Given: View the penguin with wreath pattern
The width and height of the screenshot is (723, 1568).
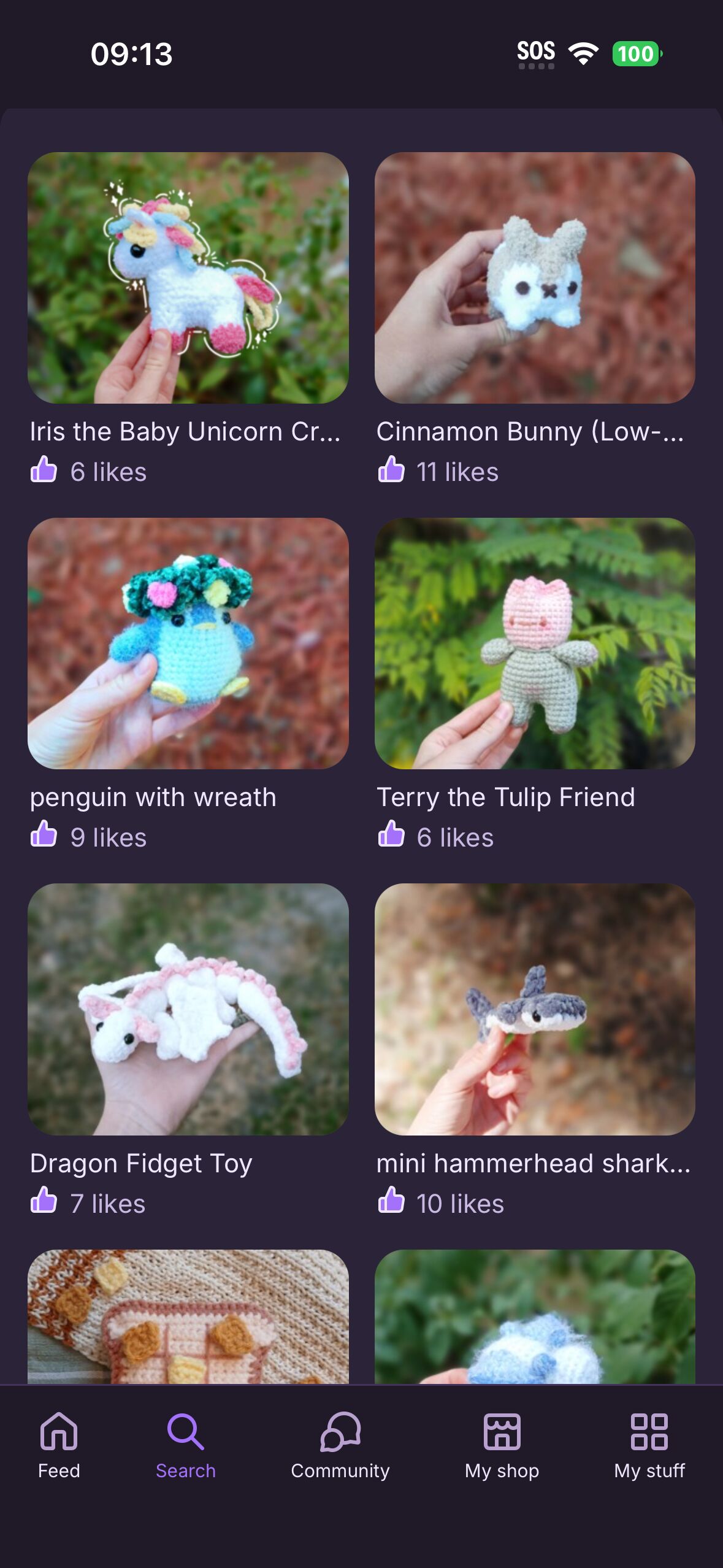Looking at the screenshot, I should [188, 644].
